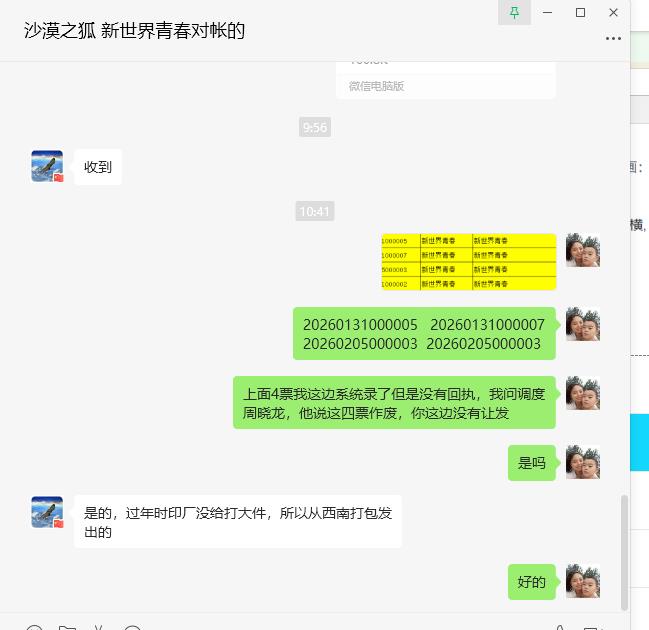Maximize the chat window
The width and height of the screenshot is (649, 630).
tap(580, 12)
